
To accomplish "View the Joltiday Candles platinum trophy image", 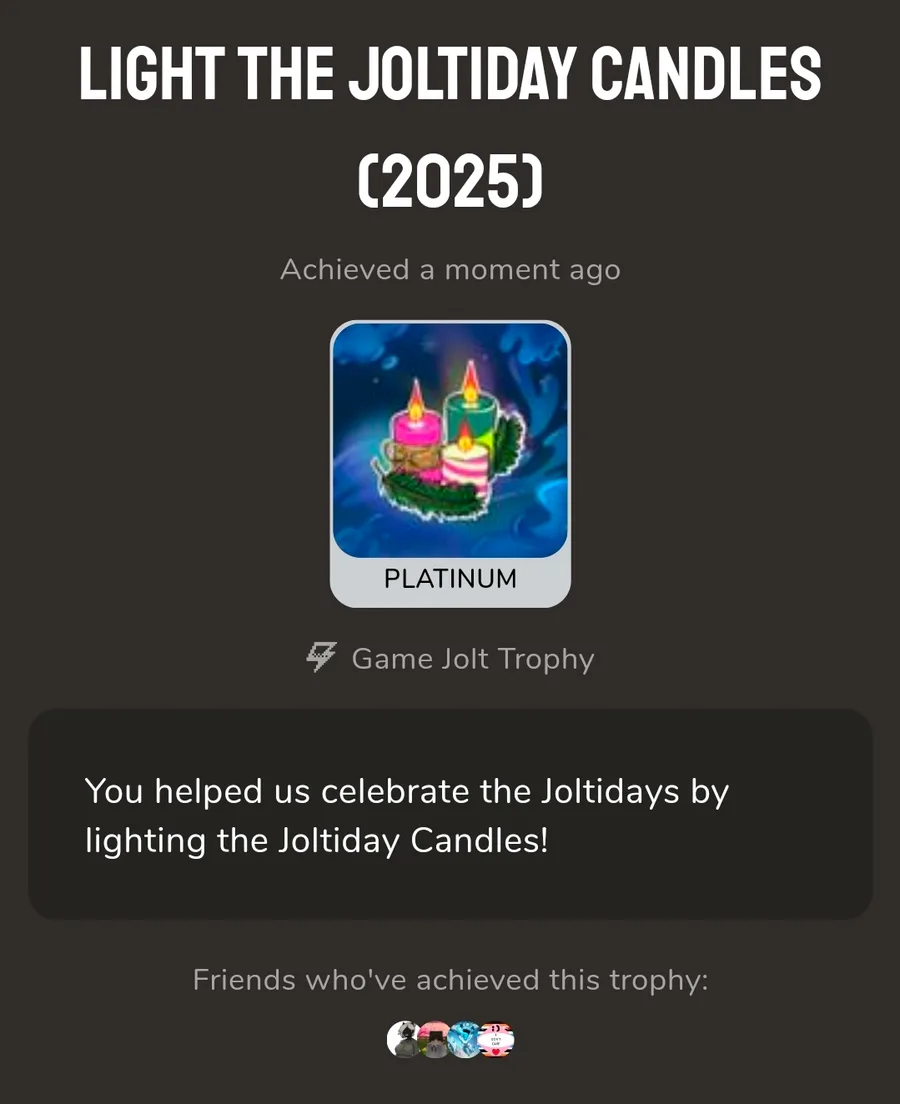I will (450, 441).
